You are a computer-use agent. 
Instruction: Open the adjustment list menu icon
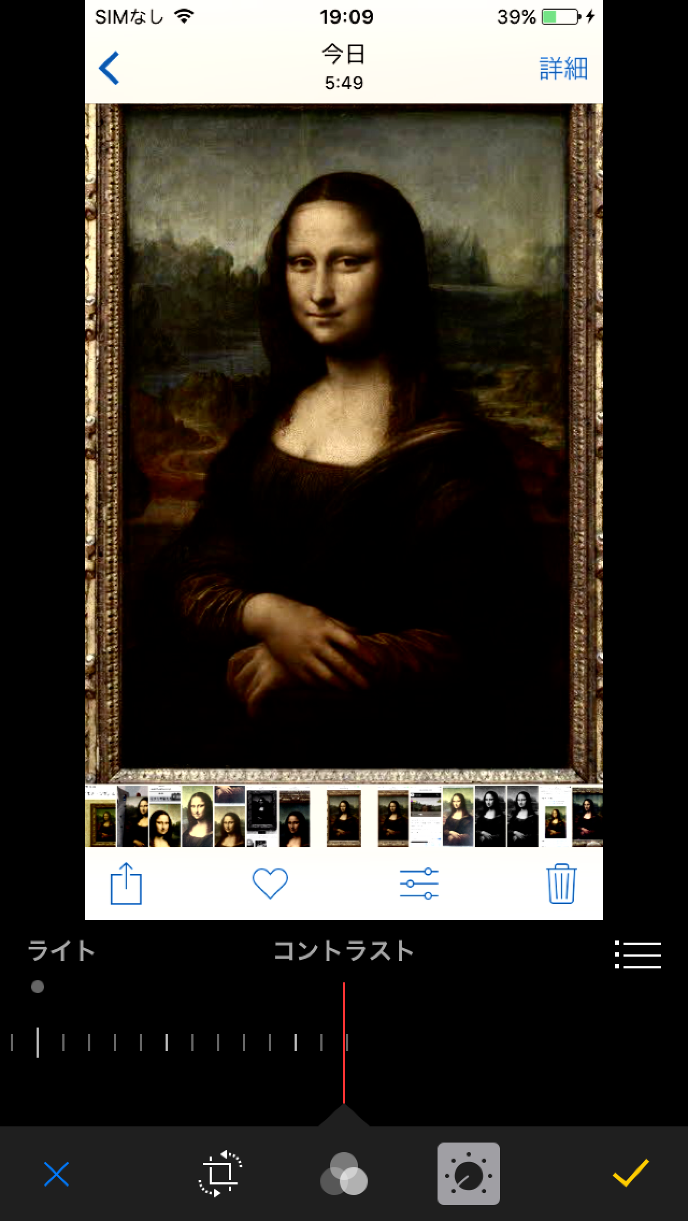click(x=637, y=955)
